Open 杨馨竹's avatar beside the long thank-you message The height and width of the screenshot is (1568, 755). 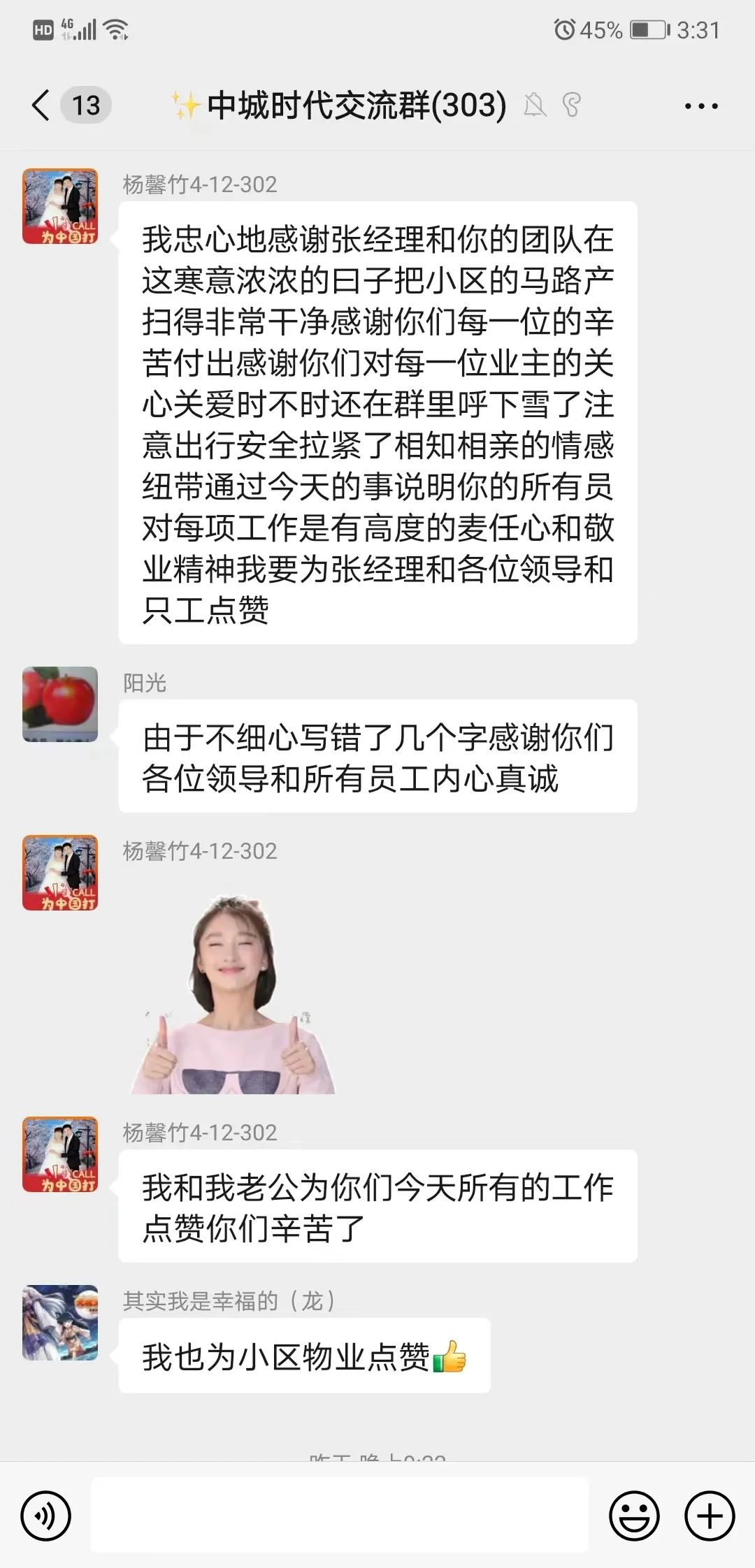click(x=60, y=206)
